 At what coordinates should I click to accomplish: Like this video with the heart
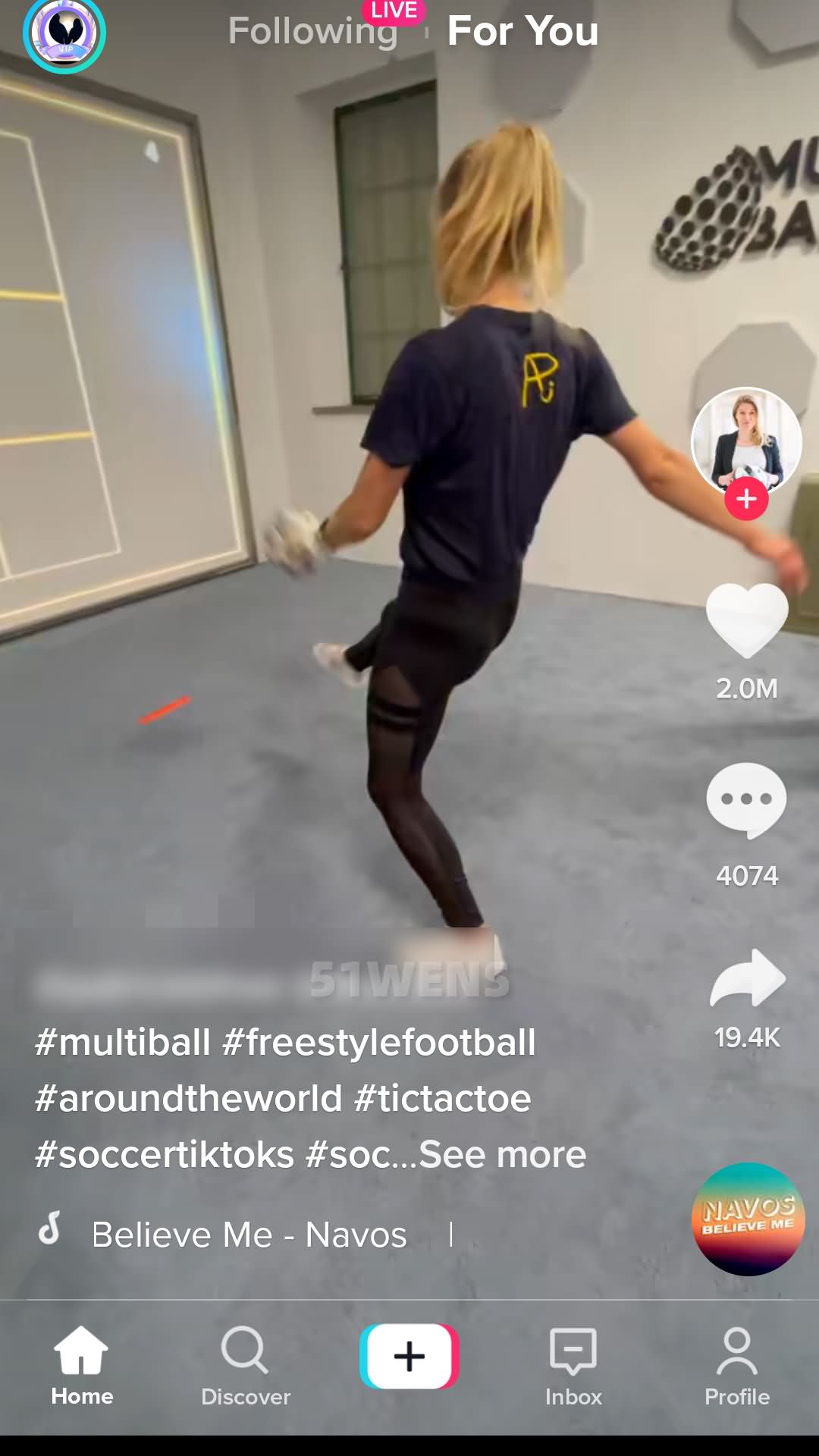(x=747, y=620)
